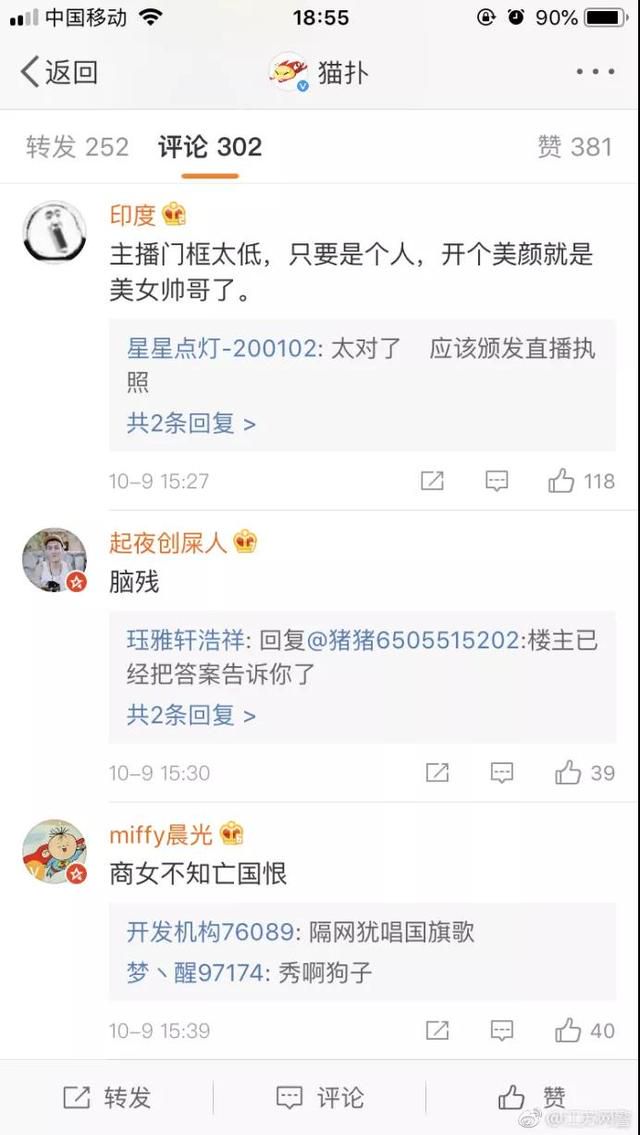Like 起夜创屎人's comment with 39 likes
Image resolution: width=640 pixels, height=1135 pixels.
pyautogui.click(x=585, y=773)
